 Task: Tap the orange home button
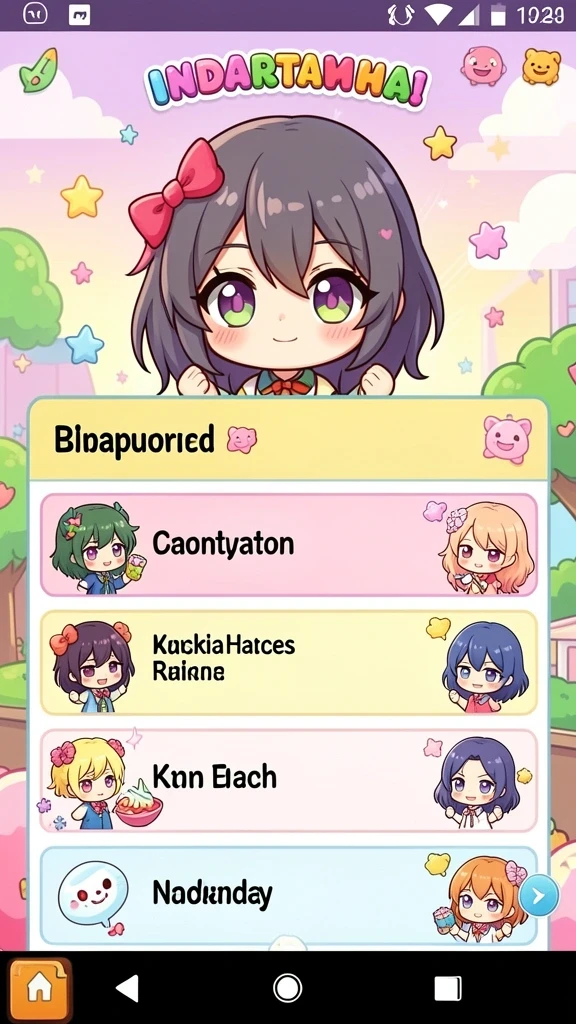[39, 989]
